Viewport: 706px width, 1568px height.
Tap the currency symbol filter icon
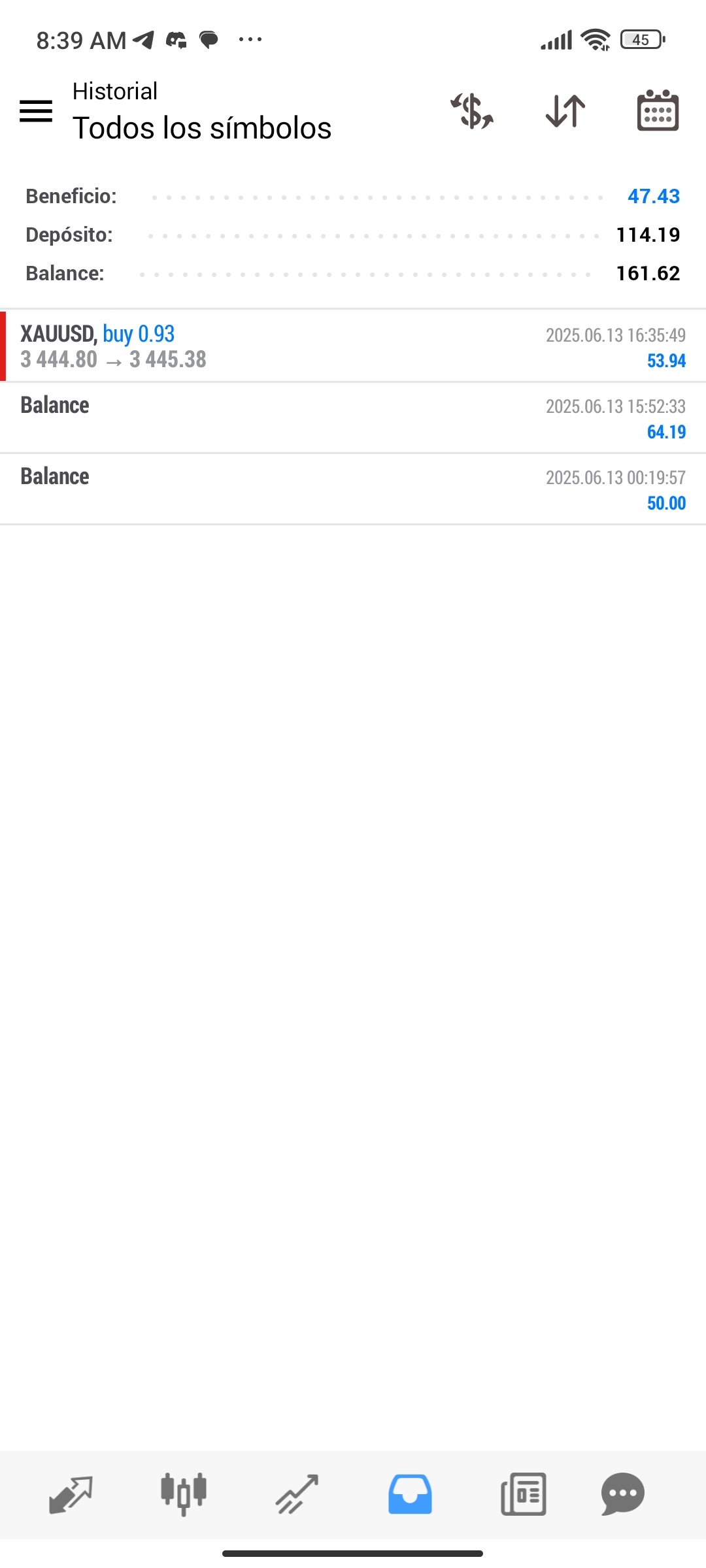(x=472, y=110)
